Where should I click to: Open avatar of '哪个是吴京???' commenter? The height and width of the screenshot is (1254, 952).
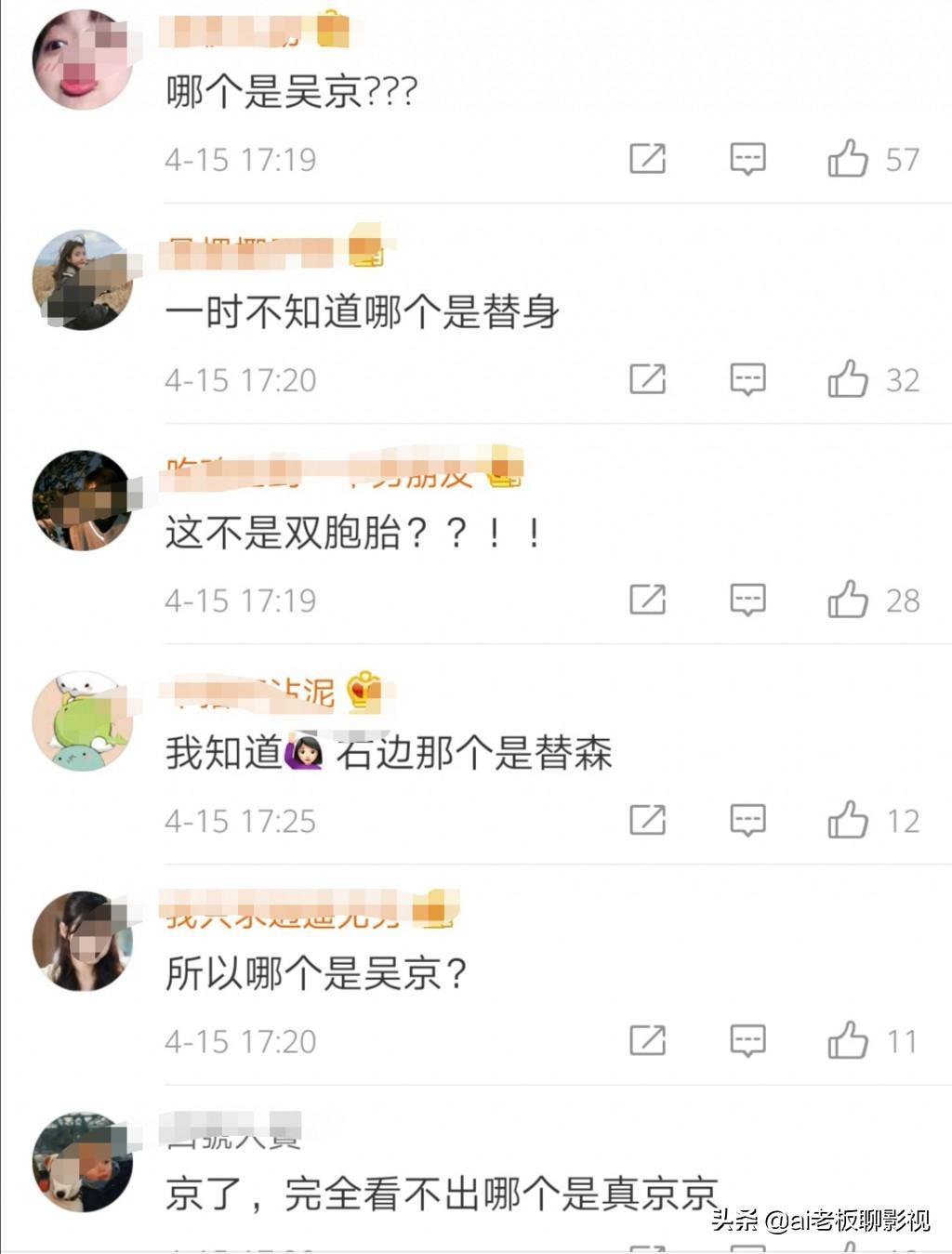point(82,59)
